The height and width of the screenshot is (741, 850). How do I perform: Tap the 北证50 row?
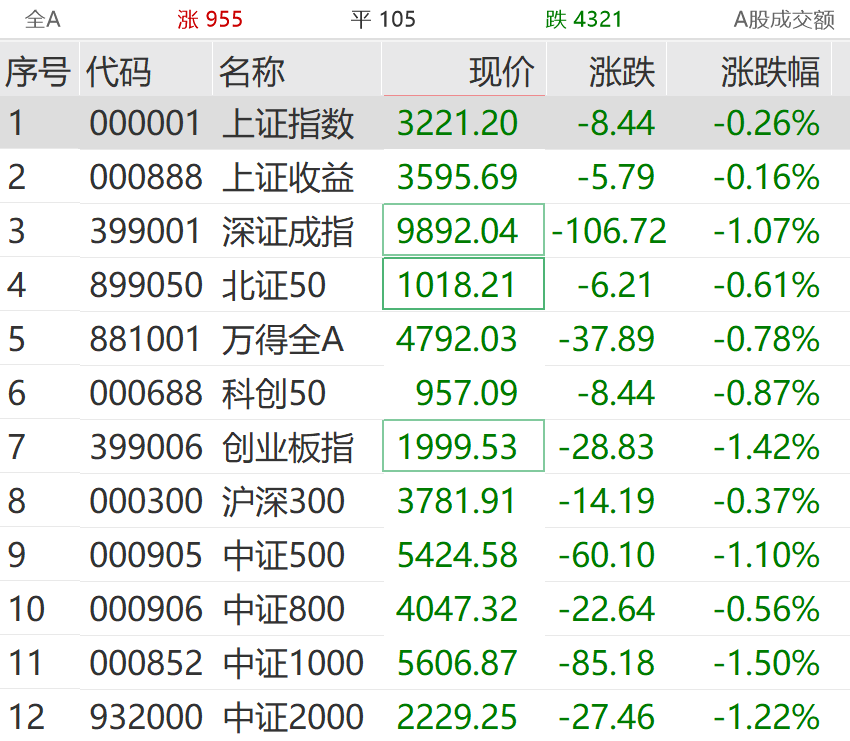coord(274,286)
